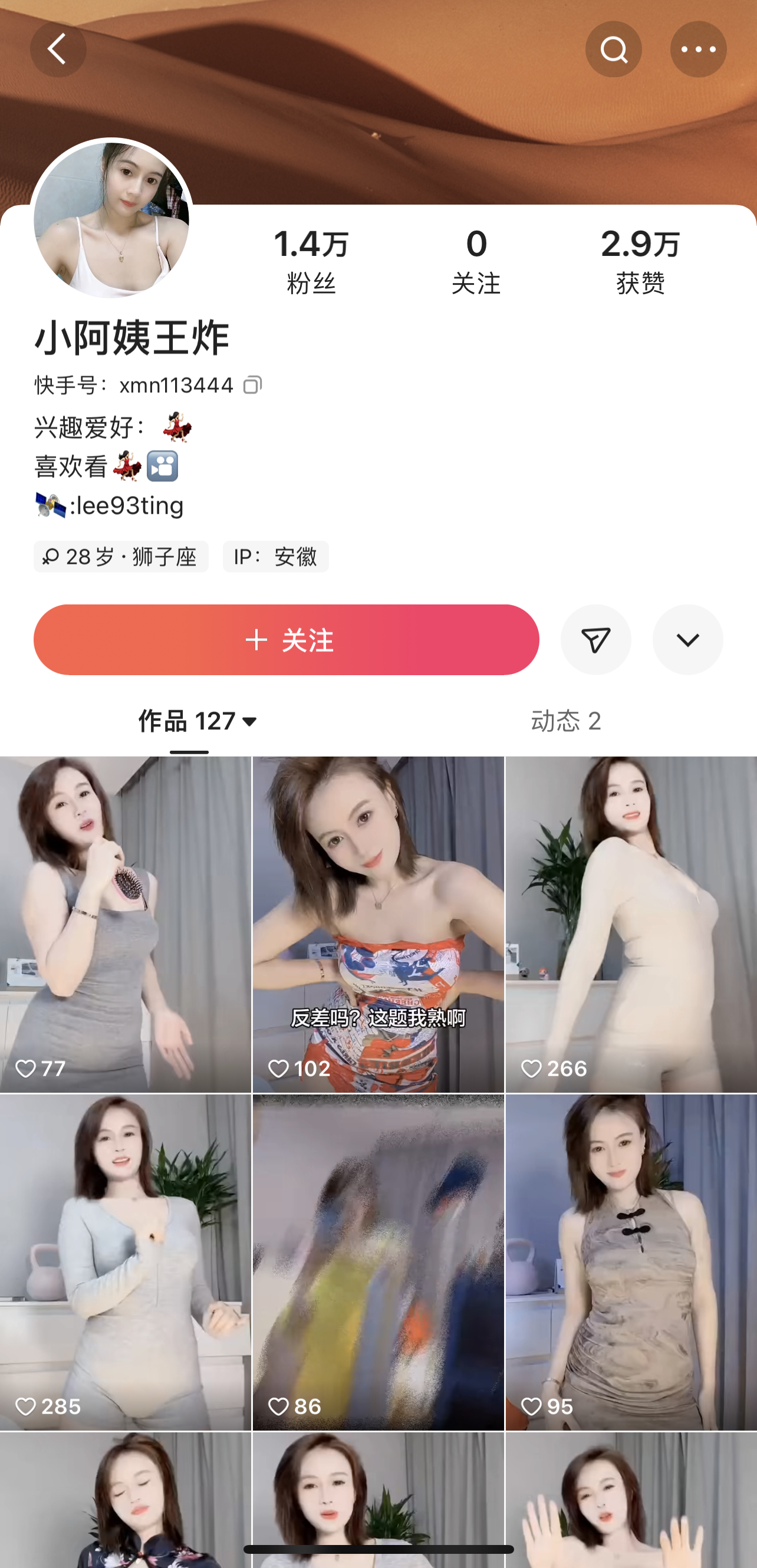Go back using the top-left arrow

click(x=58, y=50)
